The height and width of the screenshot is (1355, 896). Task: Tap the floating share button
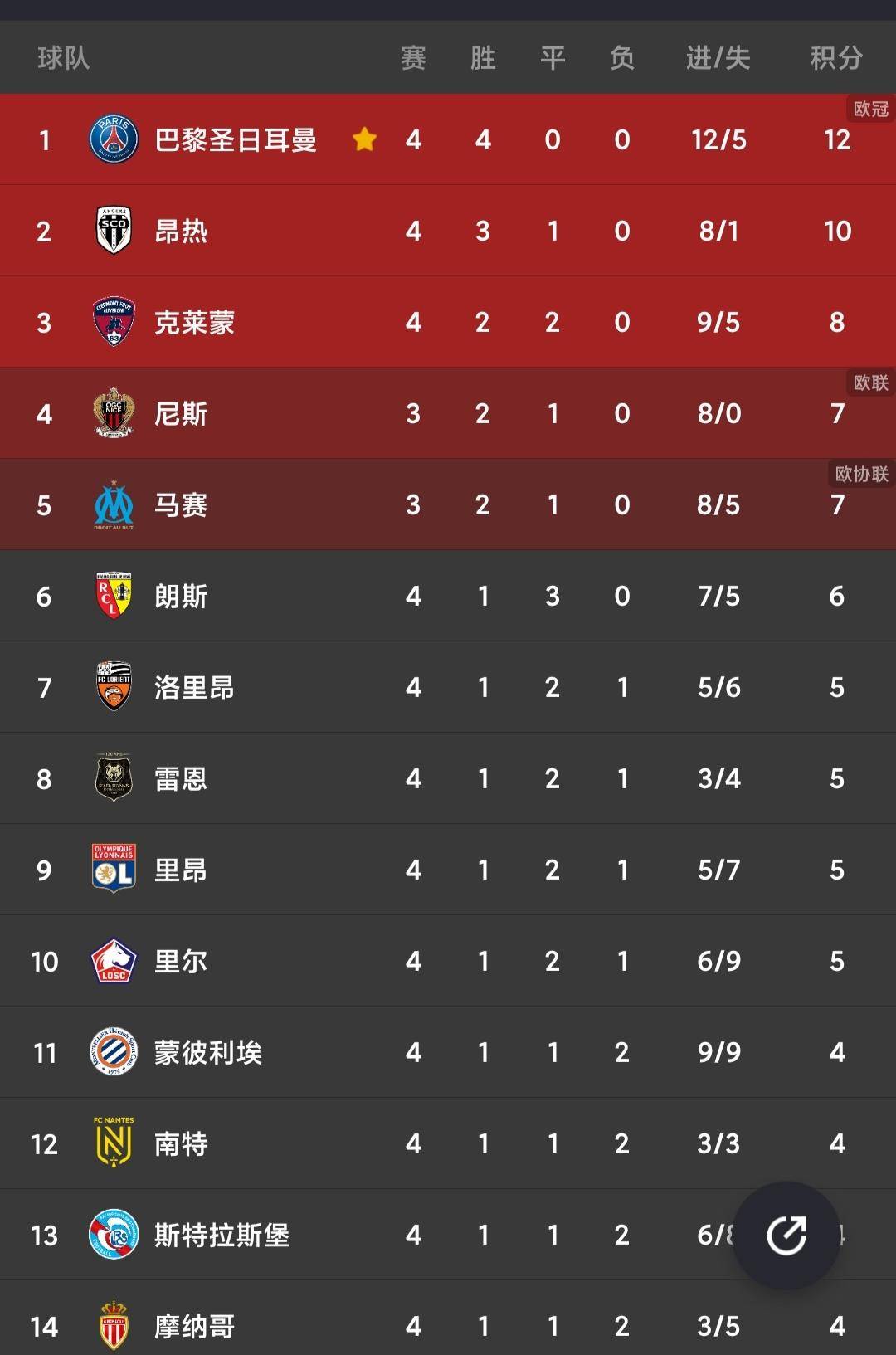pos(786,1235)
